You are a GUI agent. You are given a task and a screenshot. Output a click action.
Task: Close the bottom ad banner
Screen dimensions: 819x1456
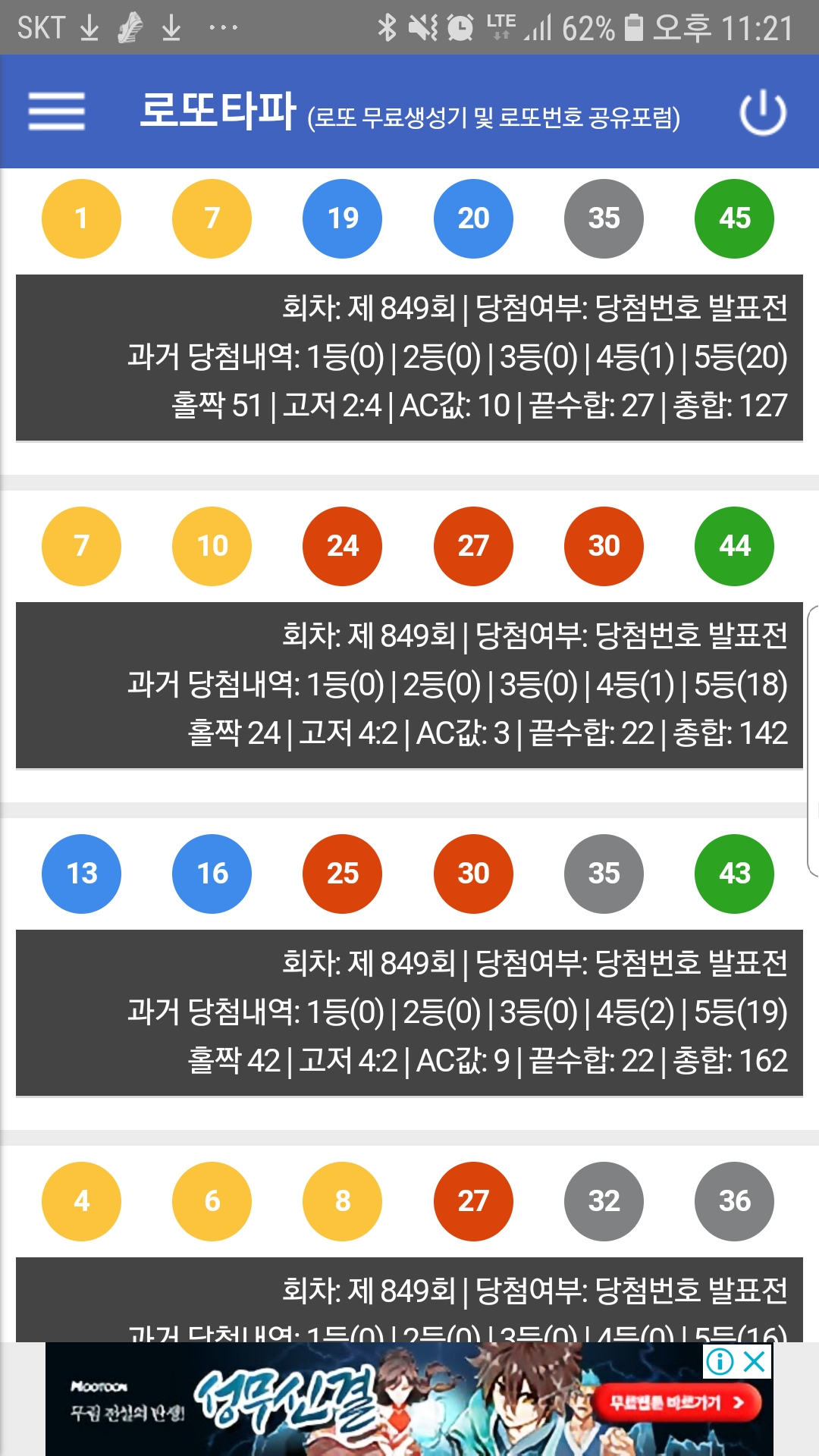tap(755, 1362)
